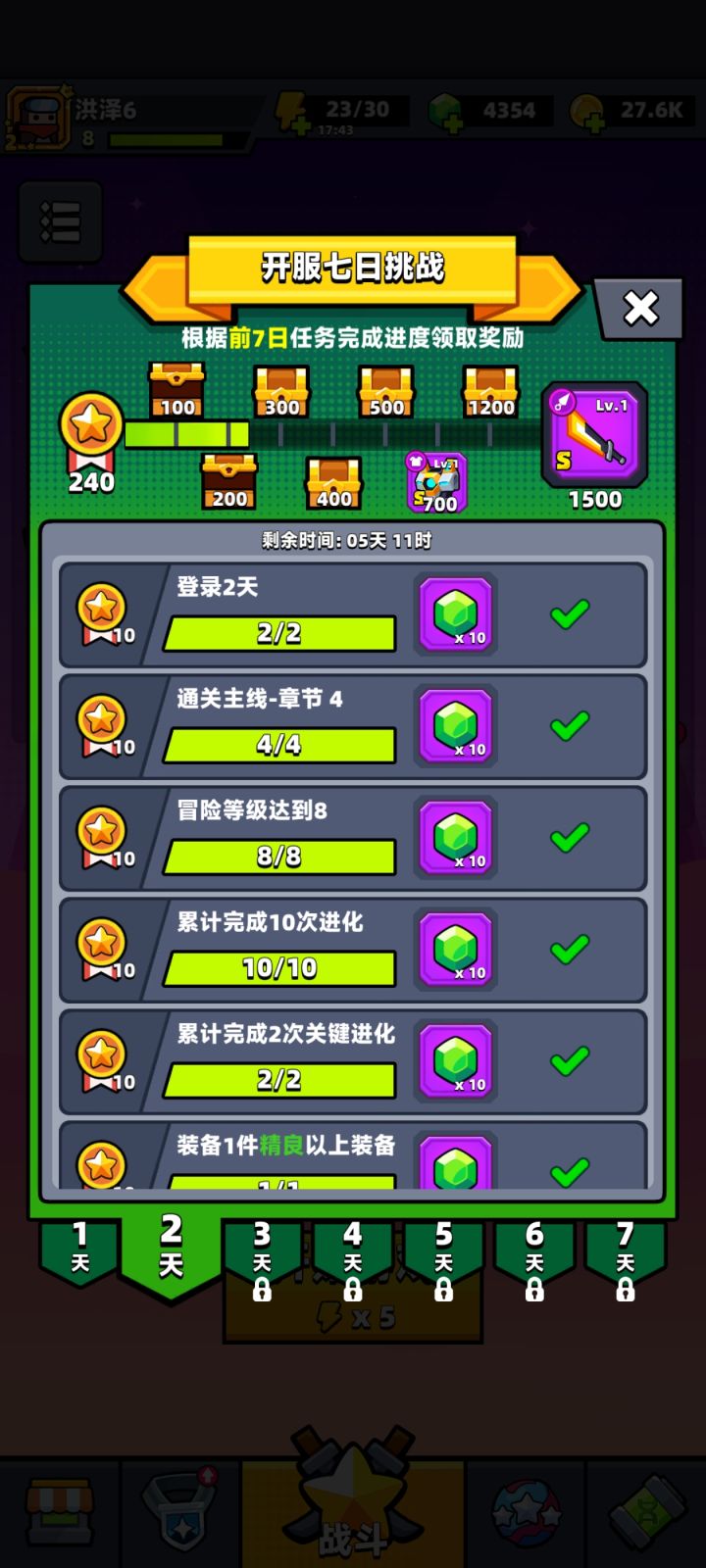706x1568 pixels.
Task: Claim the S-rank gear at 700 points
Action: [x=434, y=480]
